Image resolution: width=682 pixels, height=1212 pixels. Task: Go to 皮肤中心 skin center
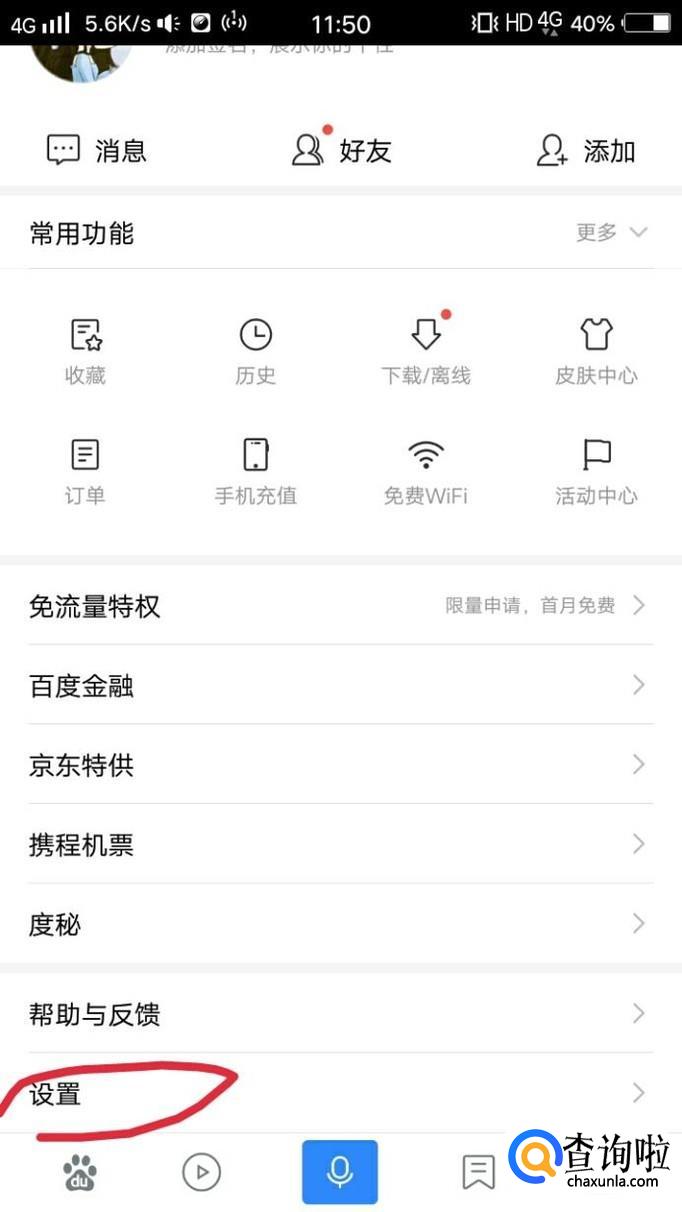tap(596, 351)
